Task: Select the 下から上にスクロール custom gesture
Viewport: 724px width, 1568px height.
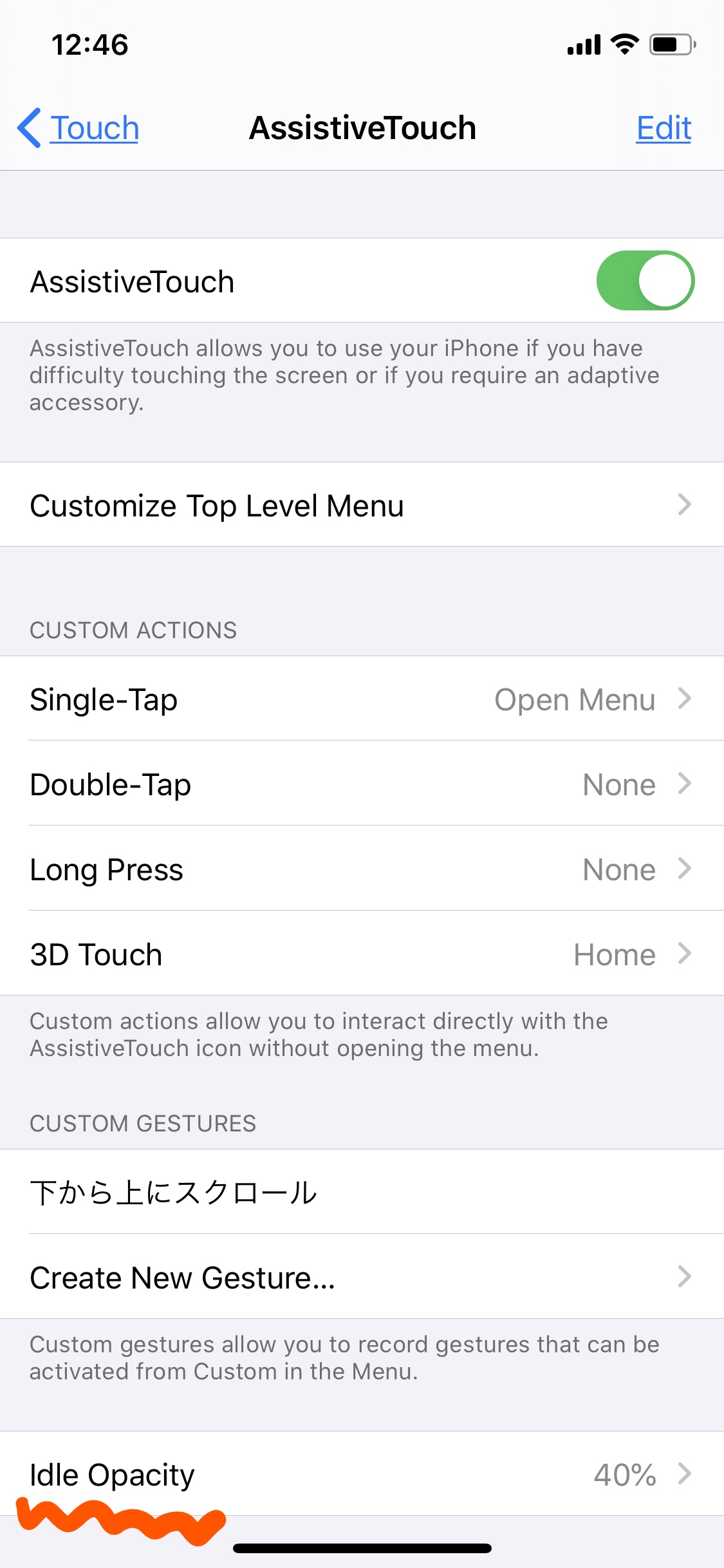Action: pyautogui.click(x=362, y=1192)
